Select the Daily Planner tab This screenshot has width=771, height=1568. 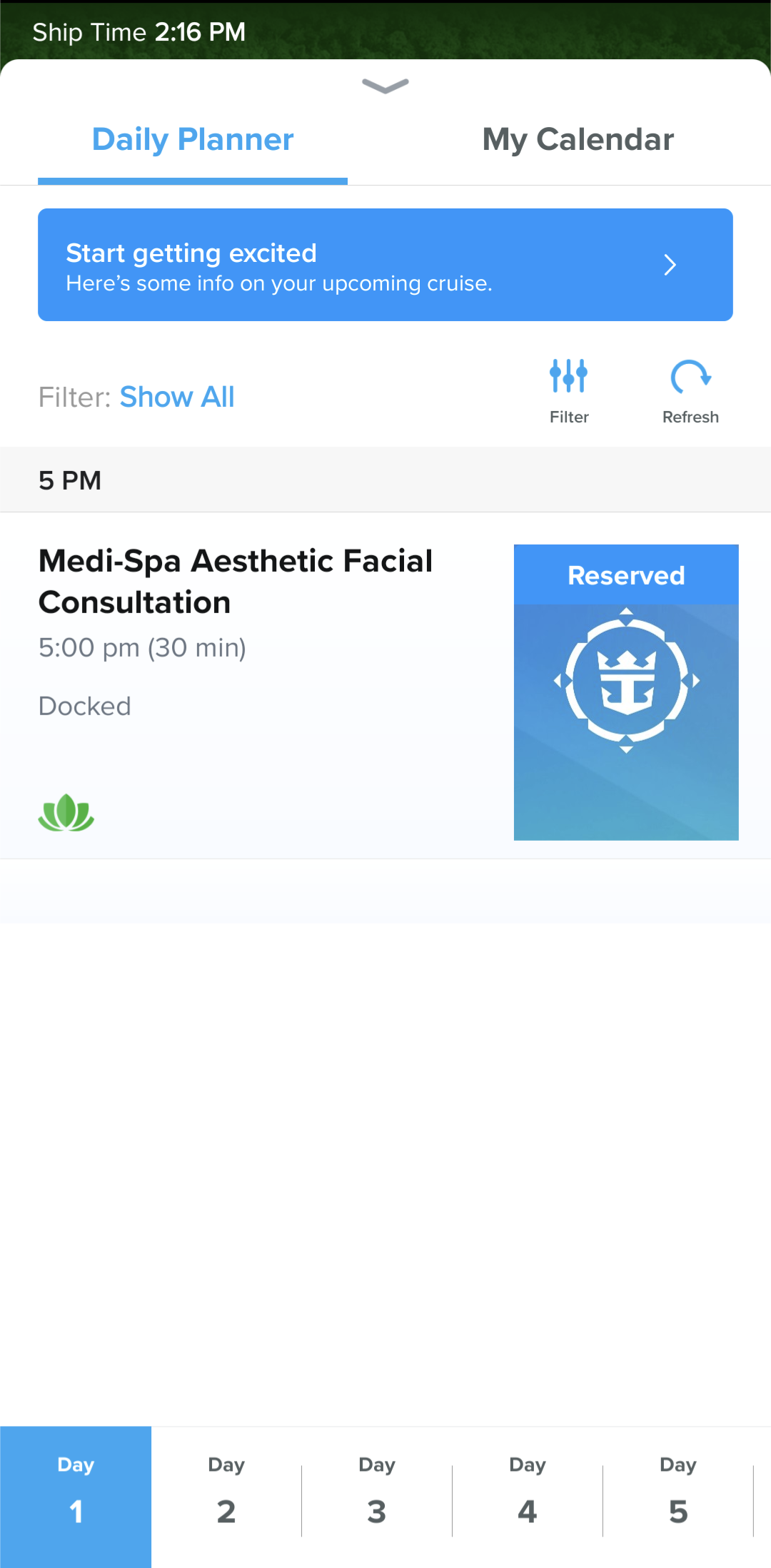point(193,140)
